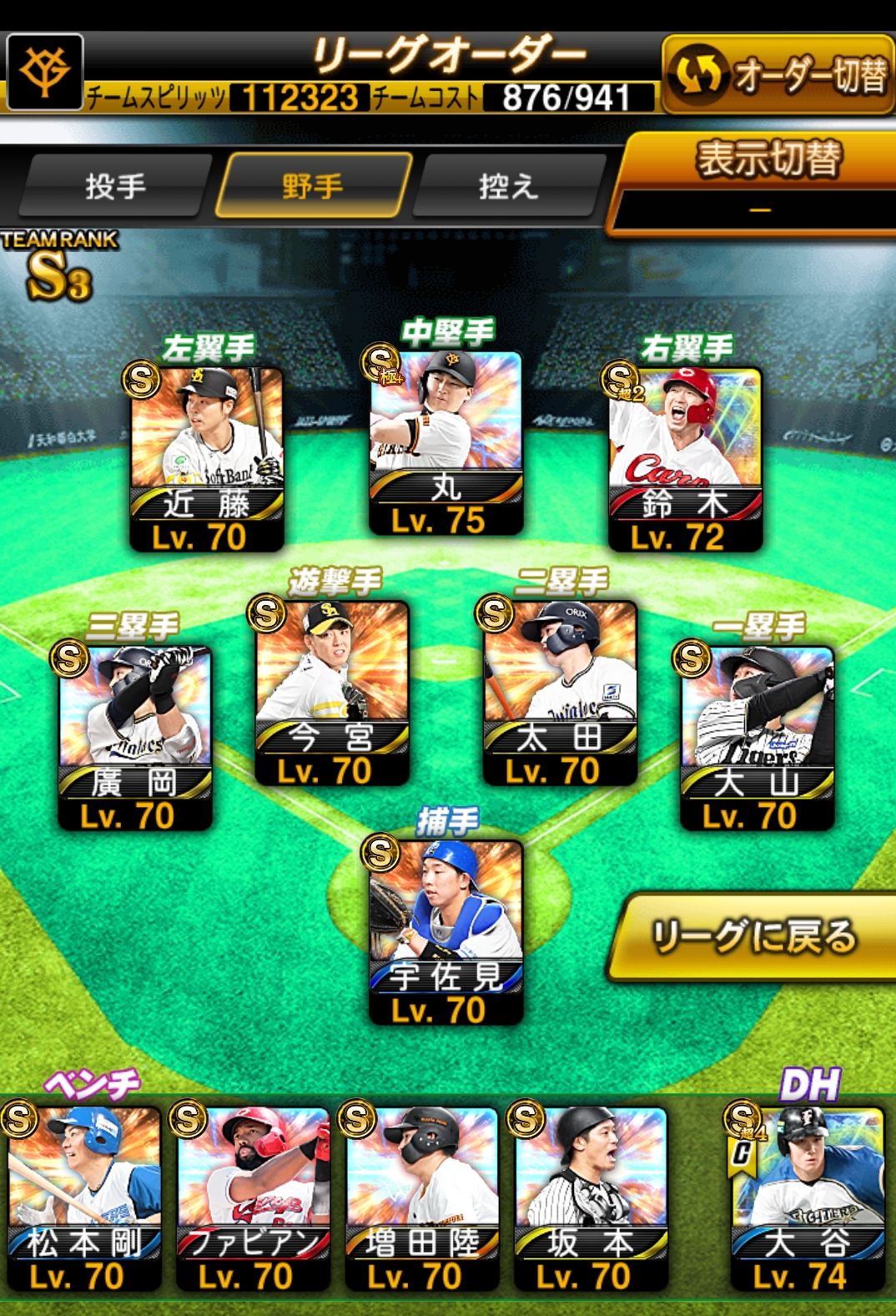Select the 野手 tab
Viewport: 896px width, 1316px height.
pos(313,185)
